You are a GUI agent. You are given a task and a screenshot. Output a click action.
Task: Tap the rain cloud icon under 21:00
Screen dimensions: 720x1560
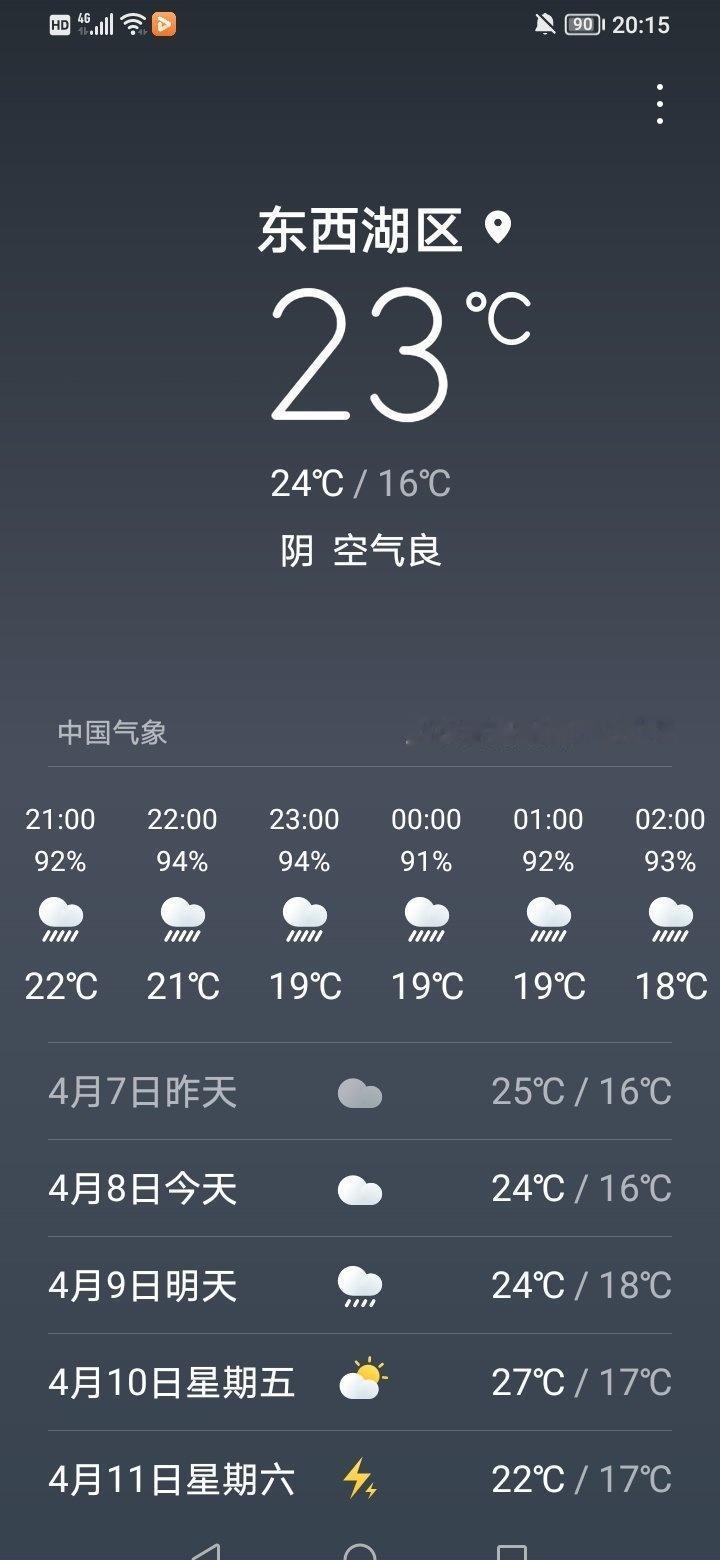60,920
